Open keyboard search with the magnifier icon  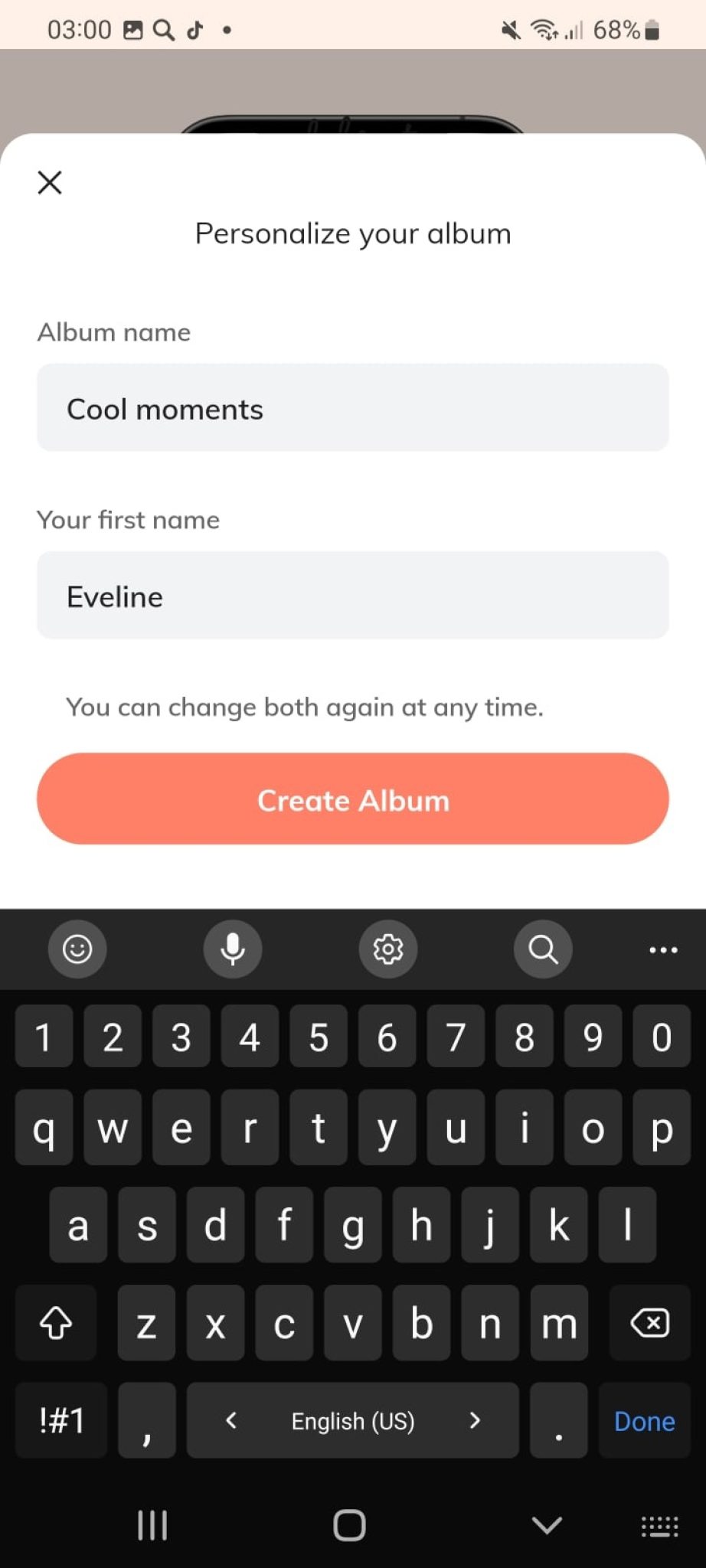tap(542, 949)
